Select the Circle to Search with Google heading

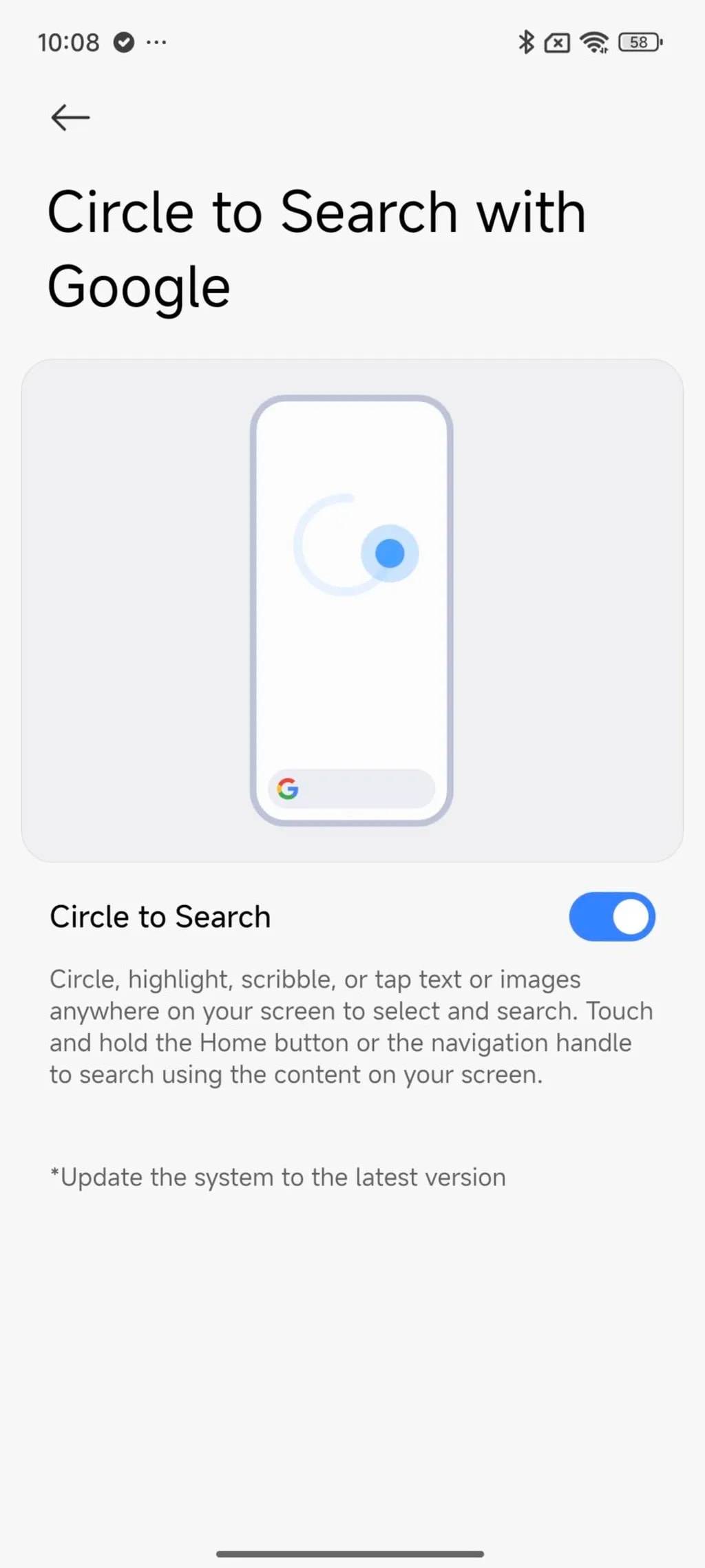318,248
